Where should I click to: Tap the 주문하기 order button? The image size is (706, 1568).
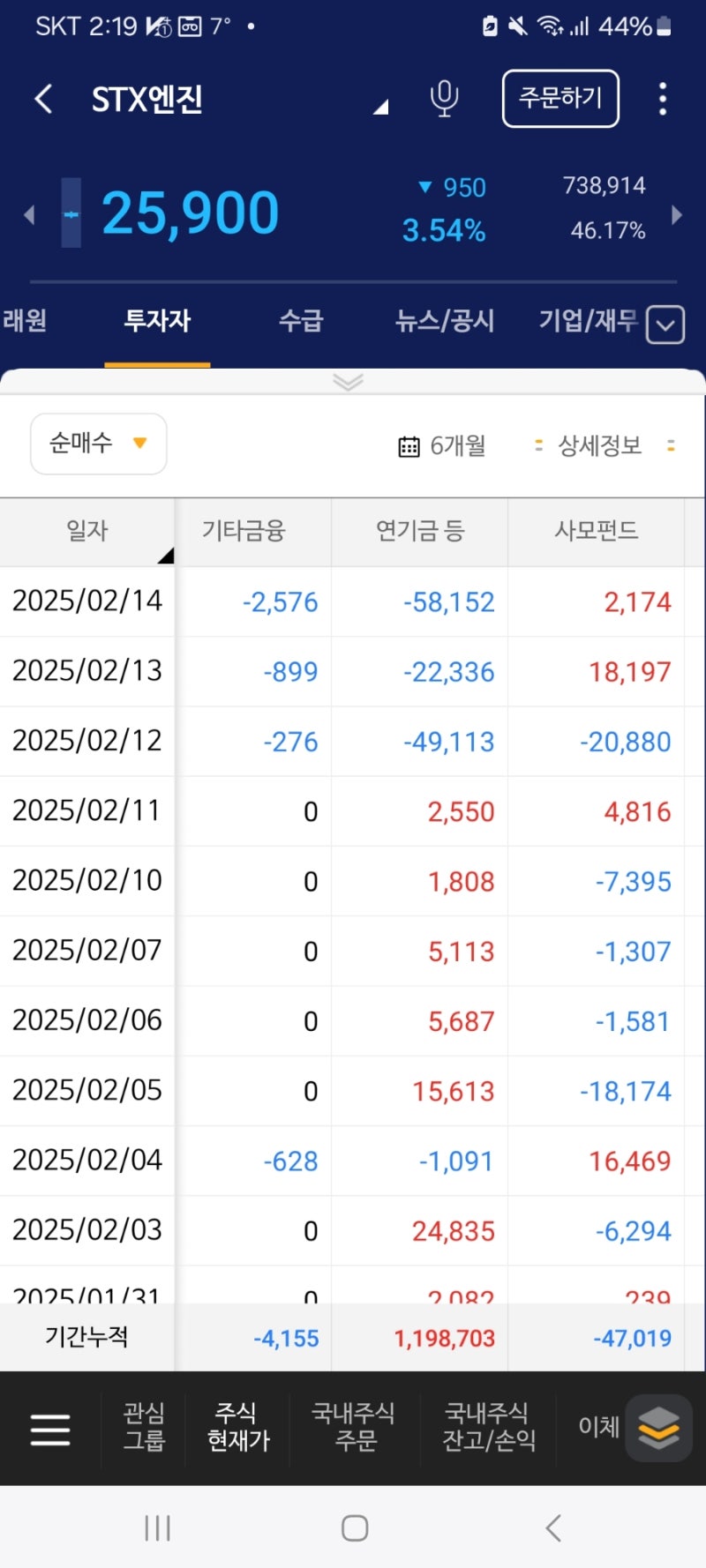point(560,99)
